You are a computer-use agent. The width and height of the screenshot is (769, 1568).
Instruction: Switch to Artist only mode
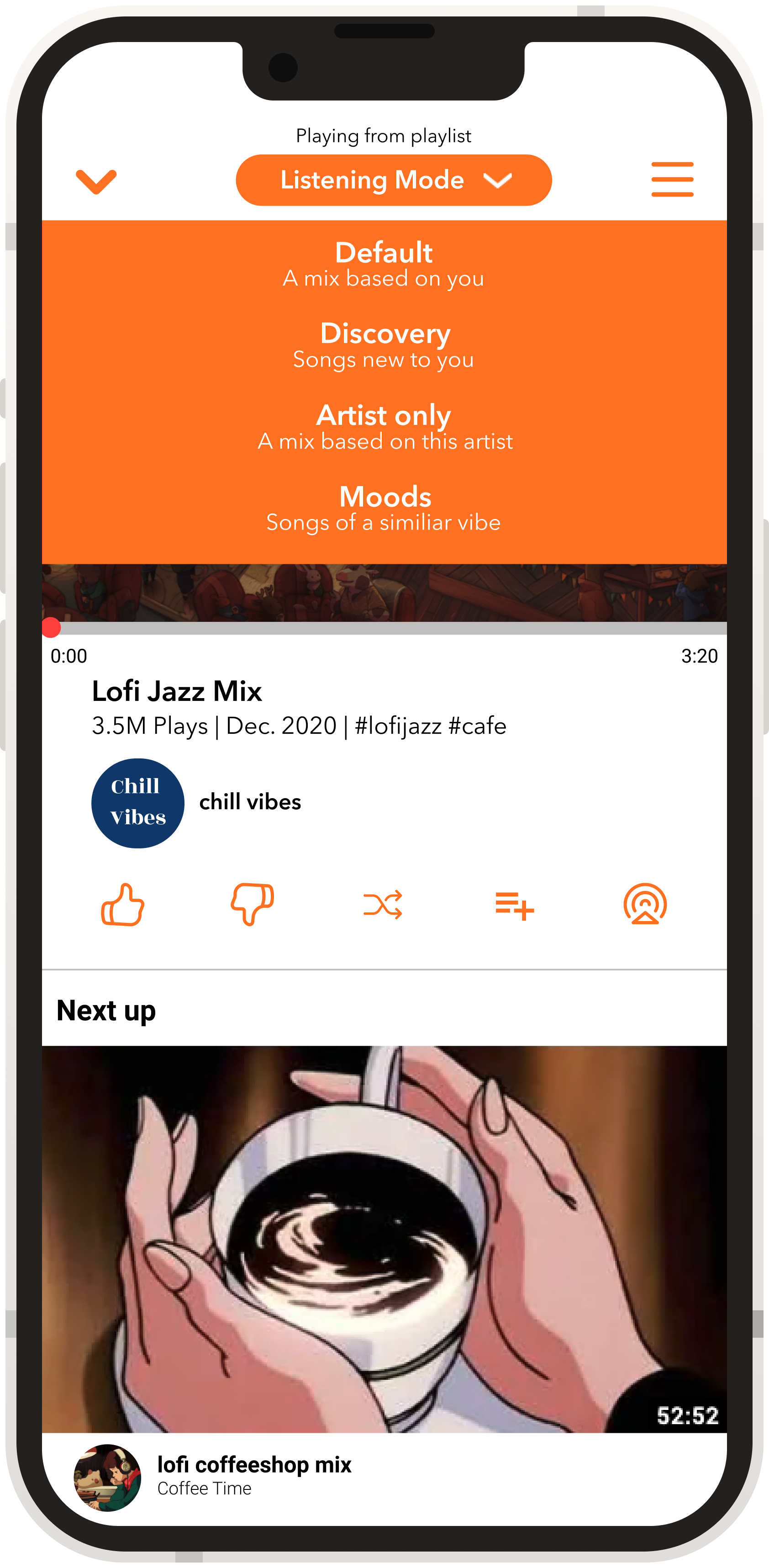pyautogui.click(x=384, y=427)
